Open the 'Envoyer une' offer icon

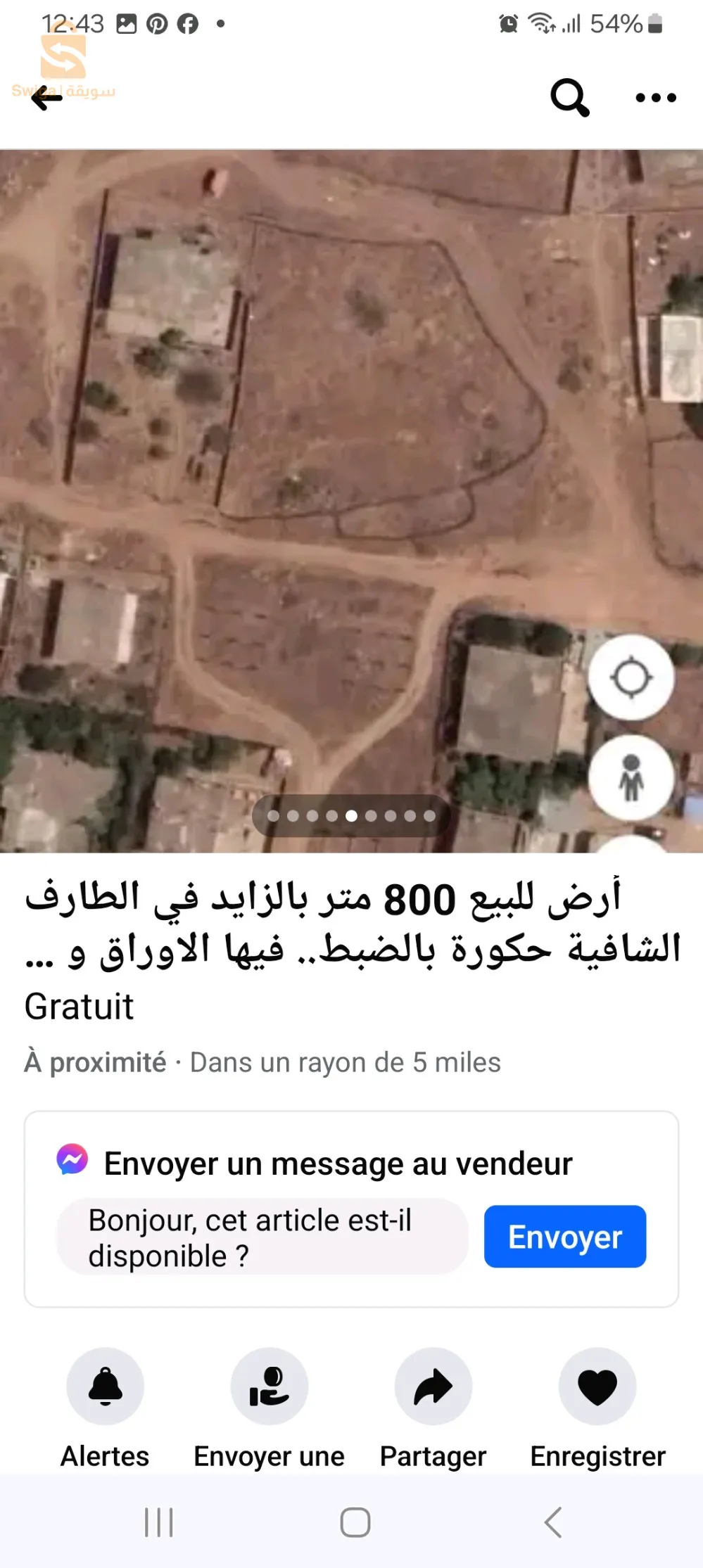tap(268, 1385)
